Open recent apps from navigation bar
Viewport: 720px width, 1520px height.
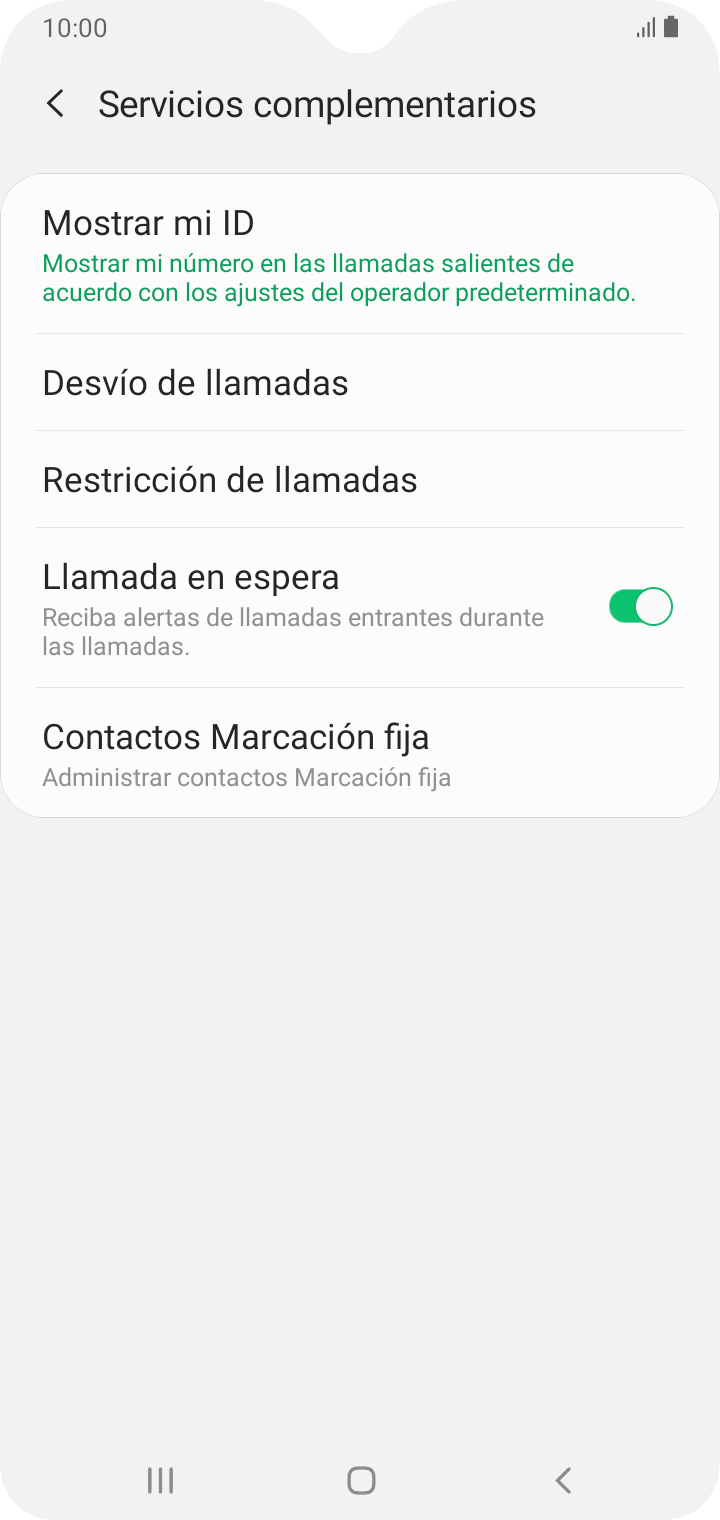(160, 1480)
